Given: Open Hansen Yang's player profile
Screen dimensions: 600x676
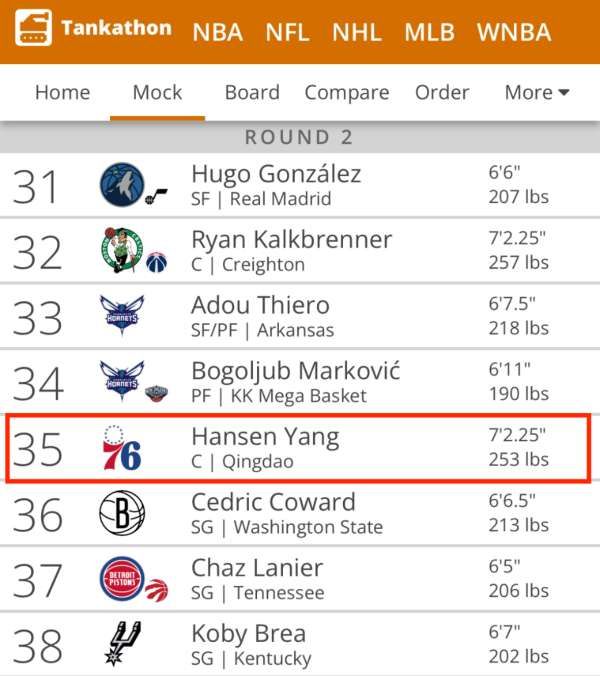Looking at the screenshot, I should pos(265,437).
